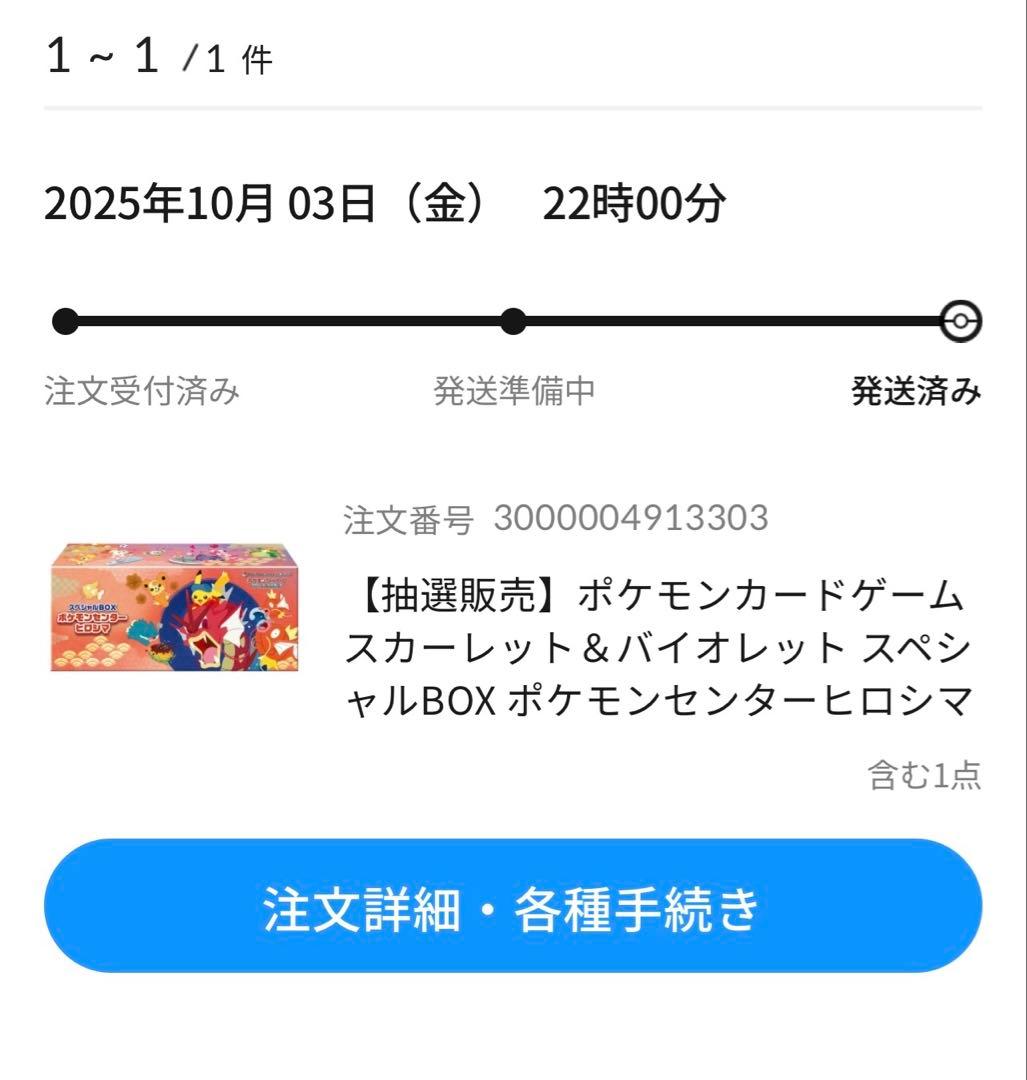Open order details via 注文詳細・各種手続き button
This screenshot has width=1027, height=1080.
click(513, 906)
